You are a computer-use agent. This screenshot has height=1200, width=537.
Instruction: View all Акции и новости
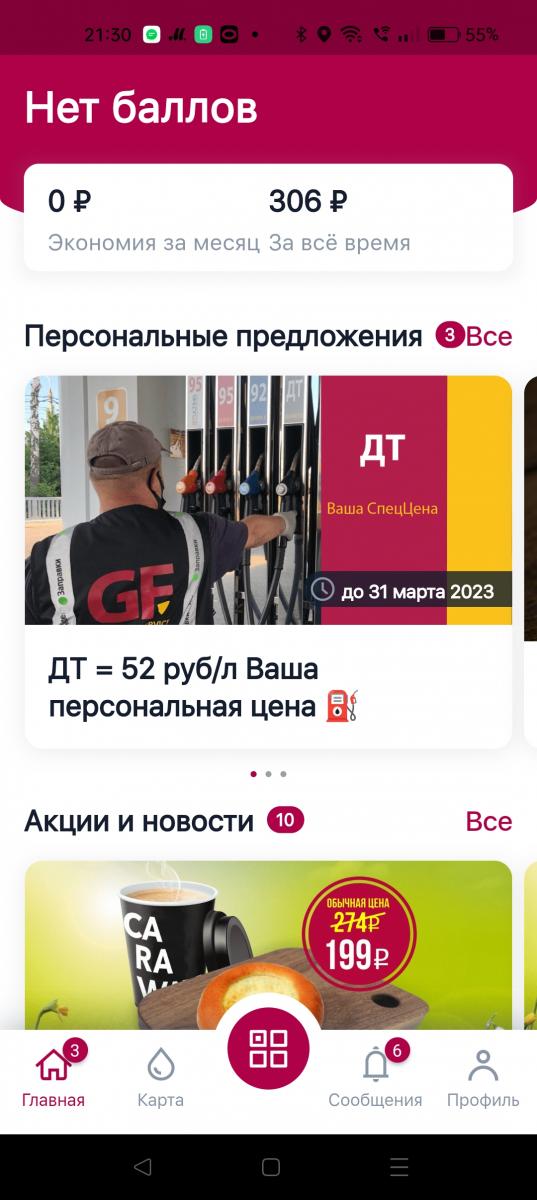[x=489, y=822]
